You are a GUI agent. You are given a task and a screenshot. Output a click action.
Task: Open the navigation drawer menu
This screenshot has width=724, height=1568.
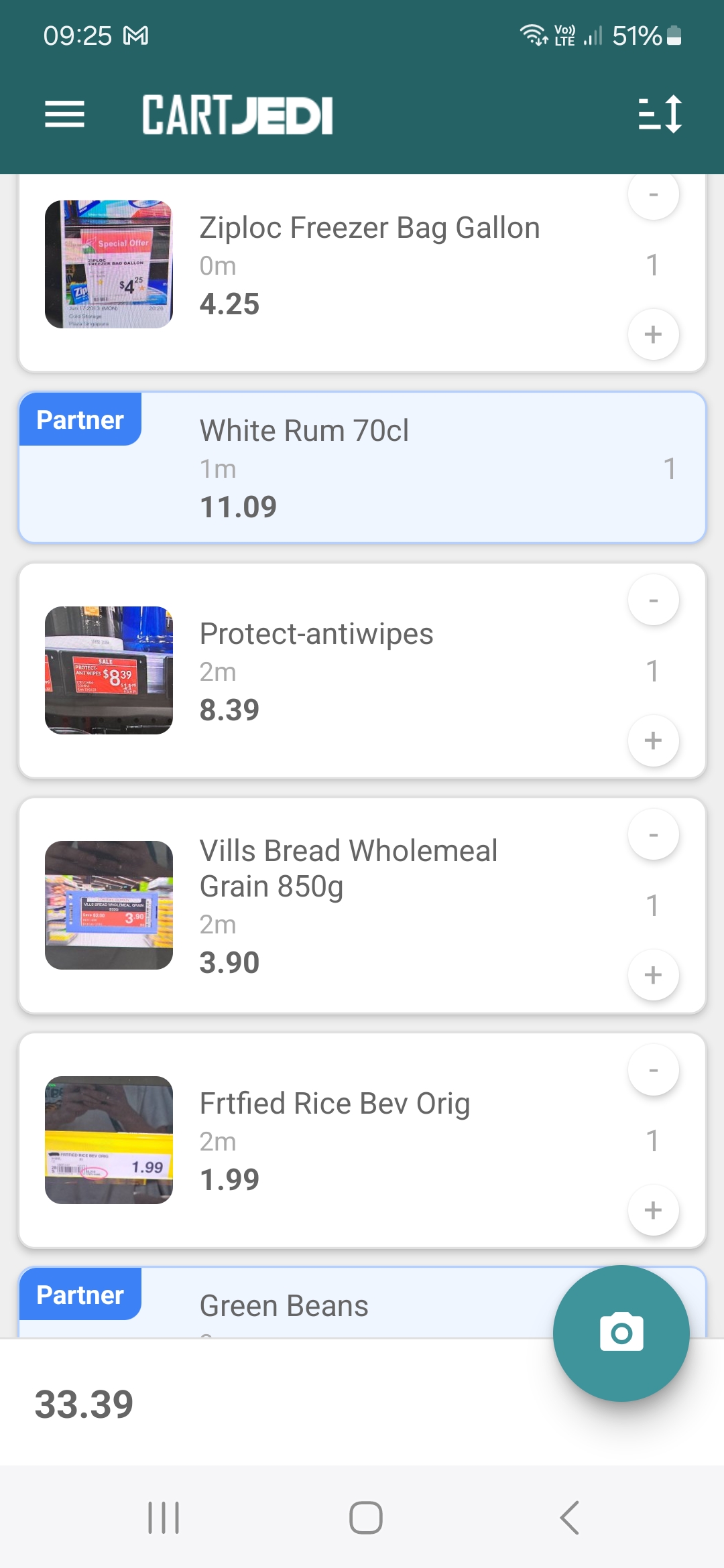(64, 114)
